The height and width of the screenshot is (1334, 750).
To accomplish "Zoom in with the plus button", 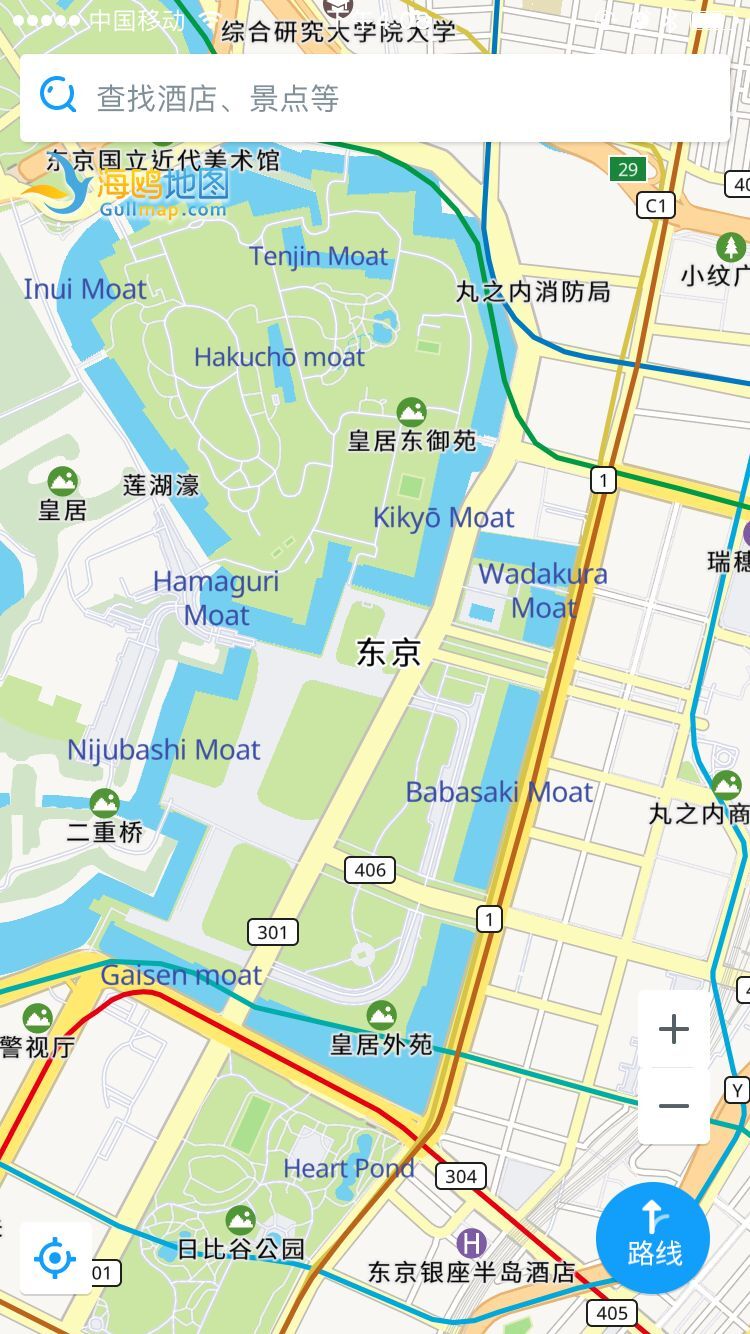I will click(x=674, y=1029).
